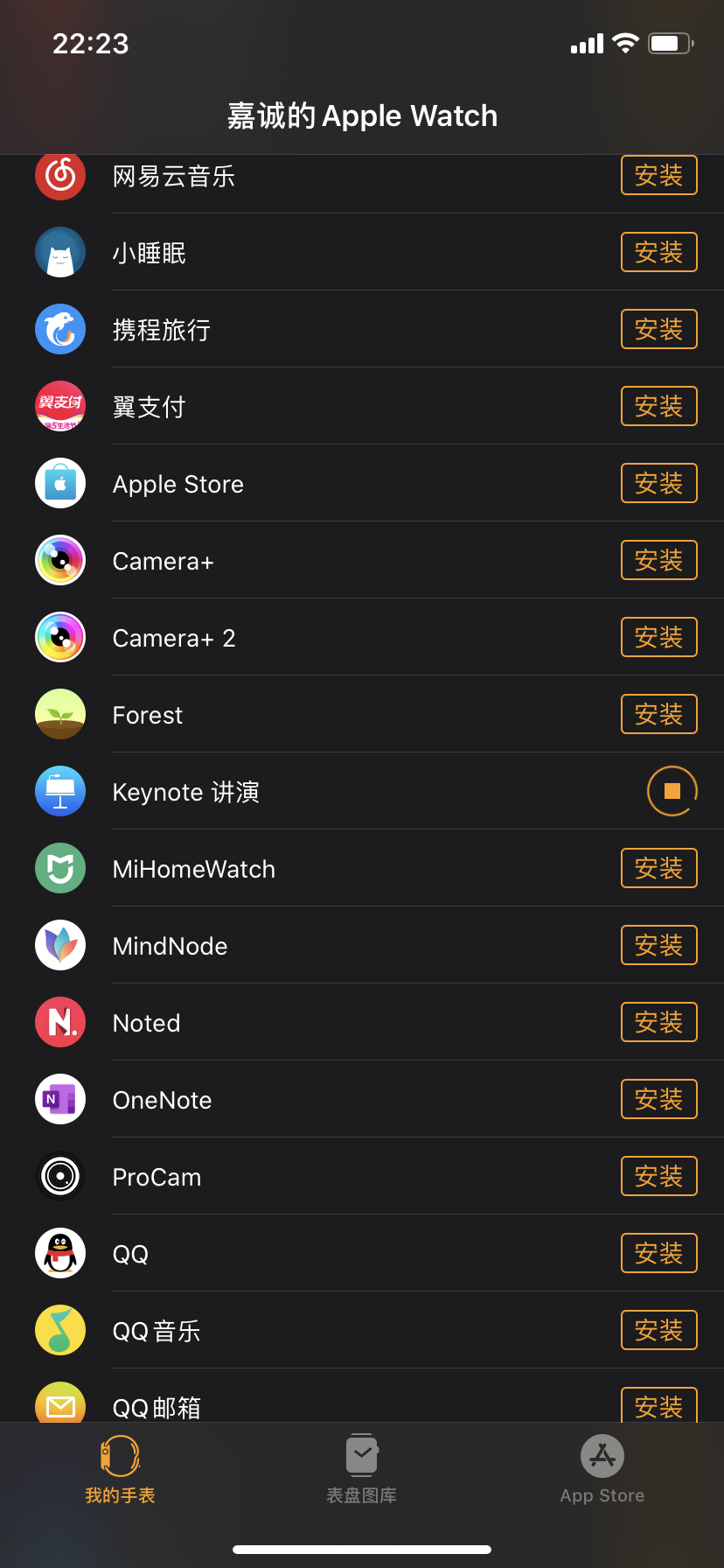Install 网易云音乐 on the watch
The image size is (724, 1568).
pos(658,176)
